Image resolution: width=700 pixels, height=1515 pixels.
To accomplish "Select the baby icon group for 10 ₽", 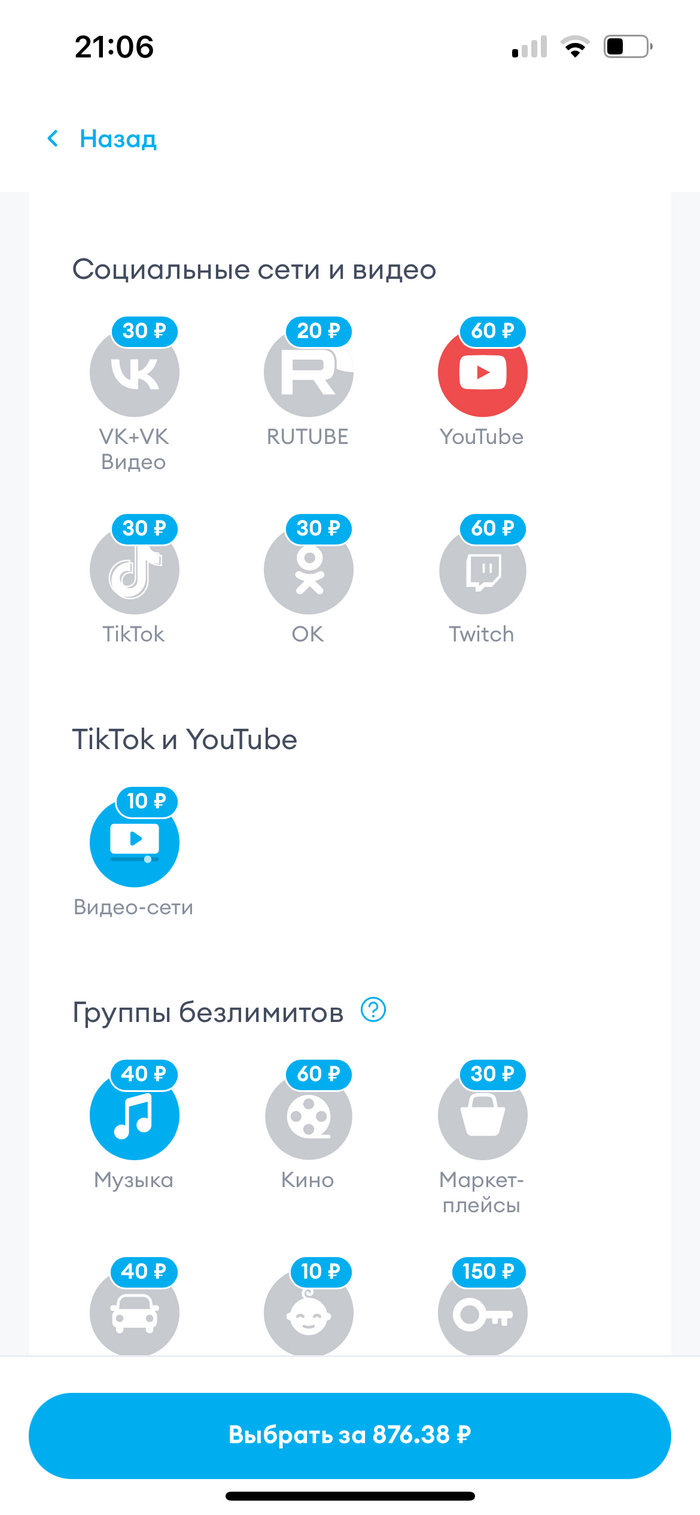I will [x=308, y=1313].
